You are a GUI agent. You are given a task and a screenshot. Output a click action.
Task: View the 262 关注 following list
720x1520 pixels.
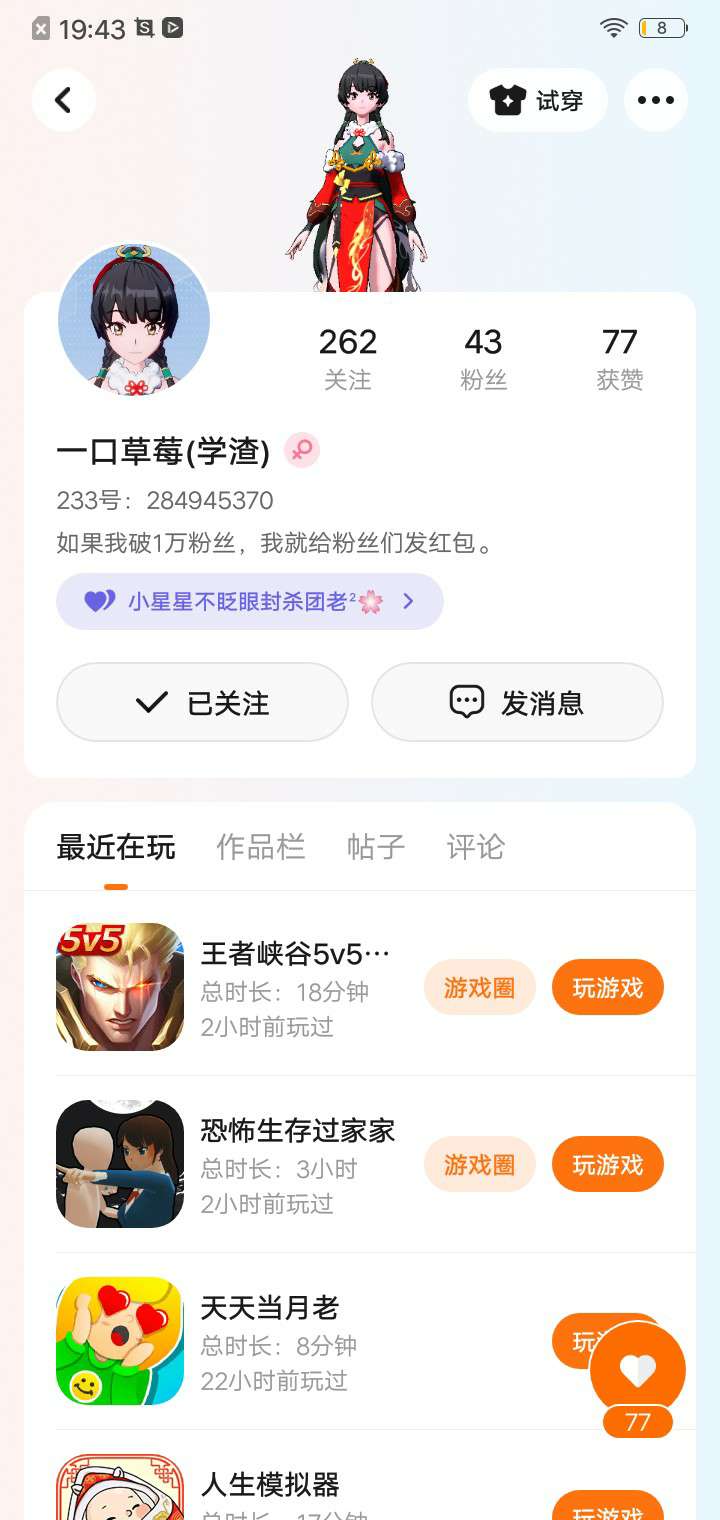(348, 358)
